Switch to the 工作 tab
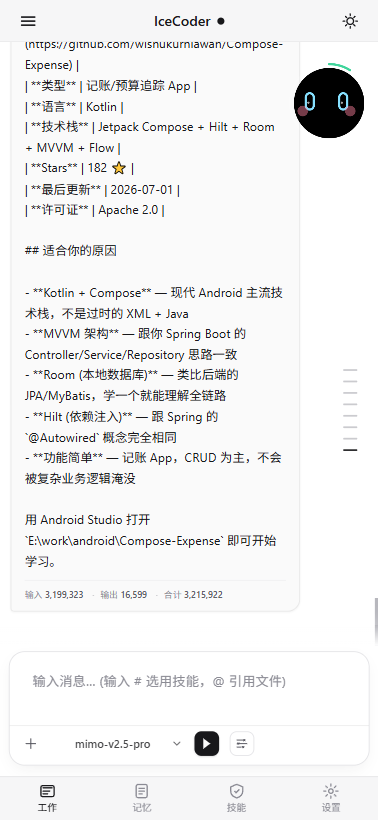Image resolution: width=378 pixels, height=820 pixels. (47, 798)
